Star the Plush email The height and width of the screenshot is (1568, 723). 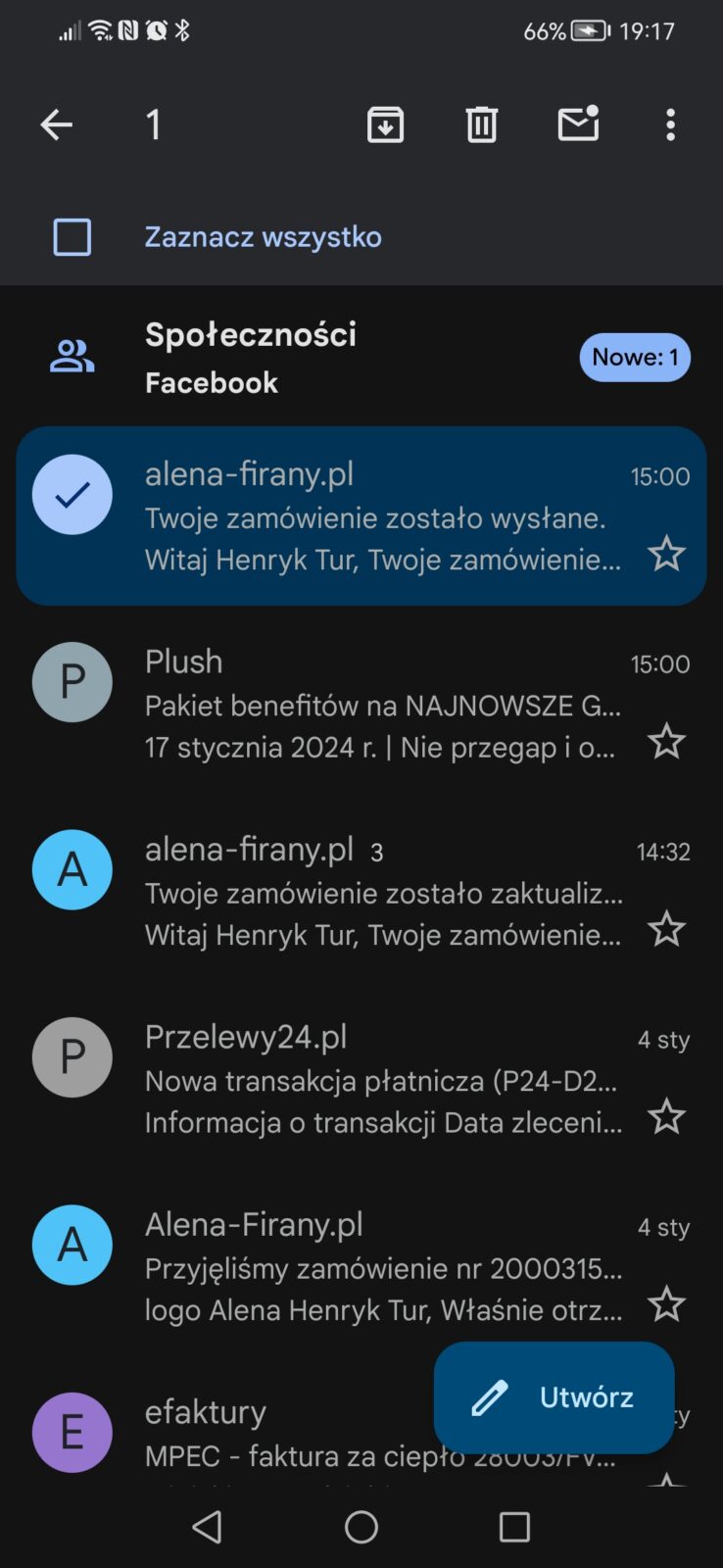point(666,742)
